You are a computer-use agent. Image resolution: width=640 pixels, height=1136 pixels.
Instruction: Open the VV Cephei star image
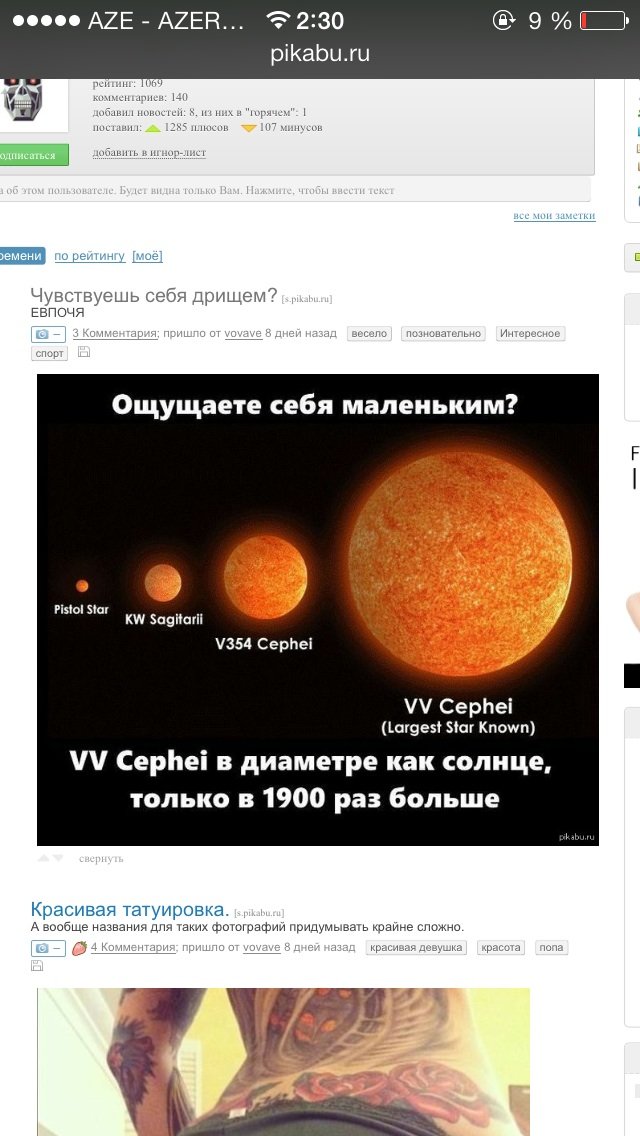(317, 609)
